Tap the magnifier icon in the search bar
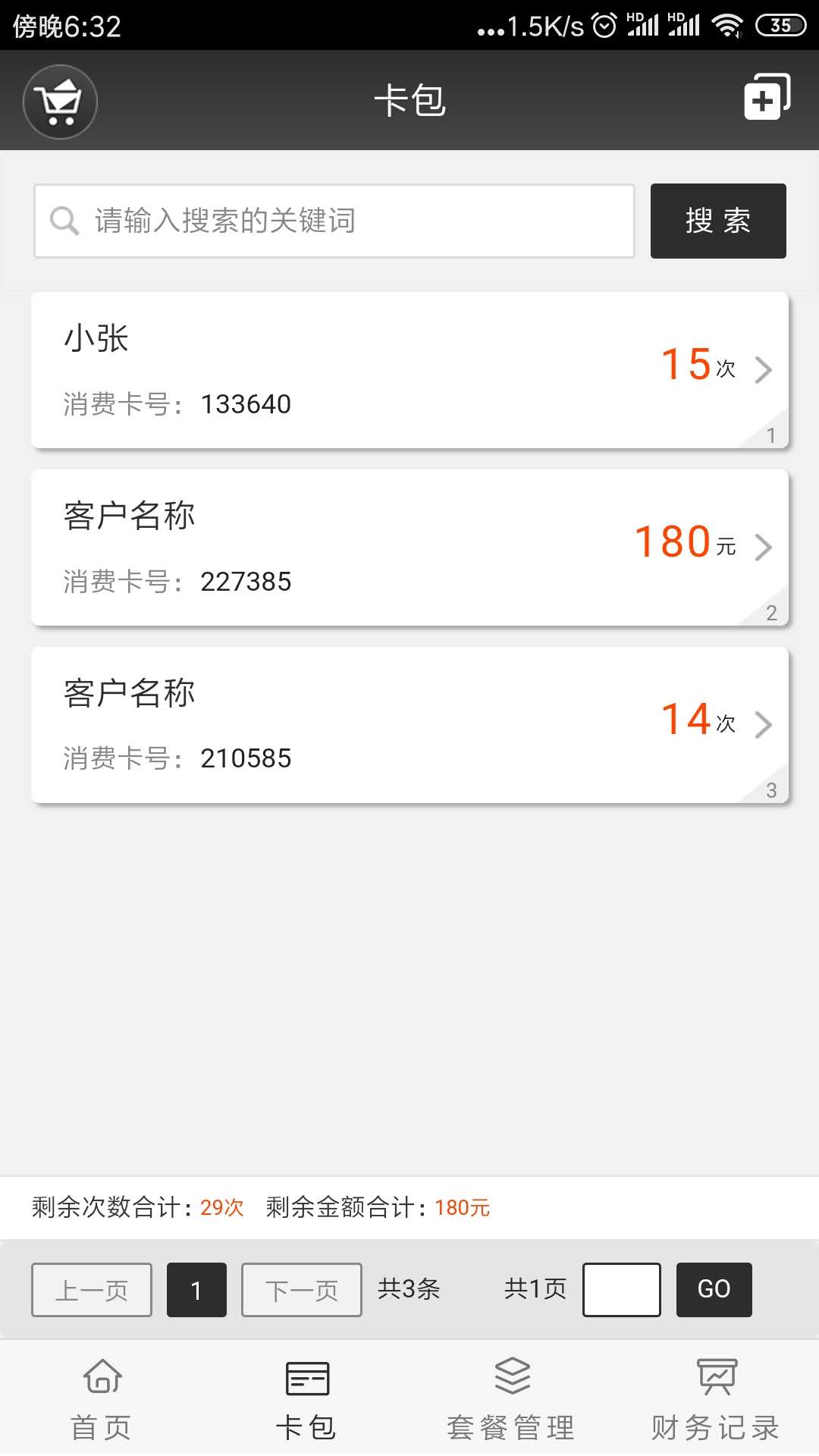Image resolution: width=819 pixels, height=1456 pixels. point(65,221)
